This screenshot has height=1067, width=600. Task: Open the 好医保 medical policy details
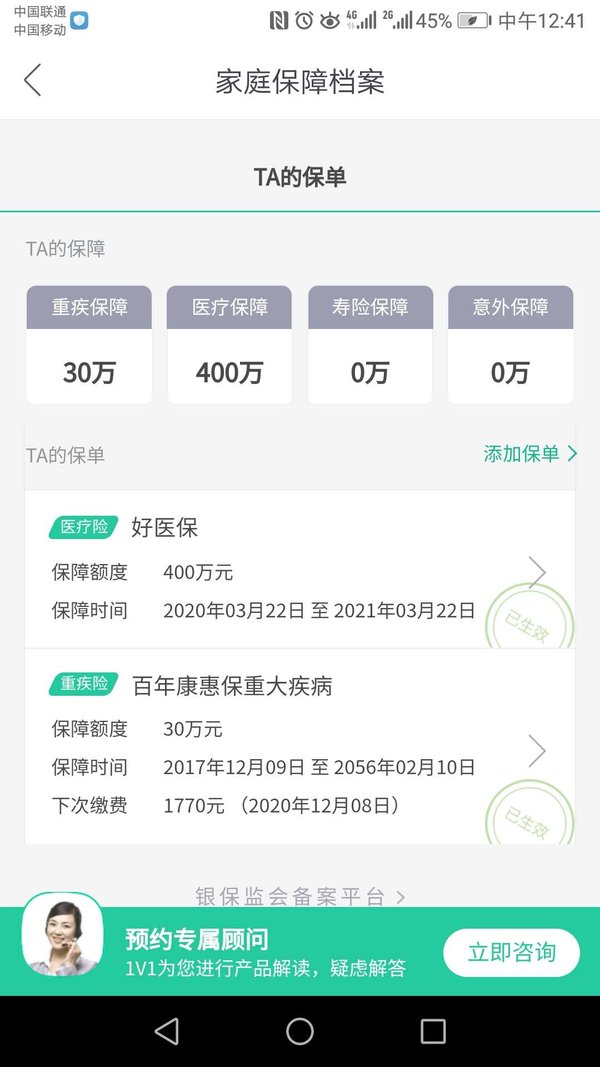(300, 569)
